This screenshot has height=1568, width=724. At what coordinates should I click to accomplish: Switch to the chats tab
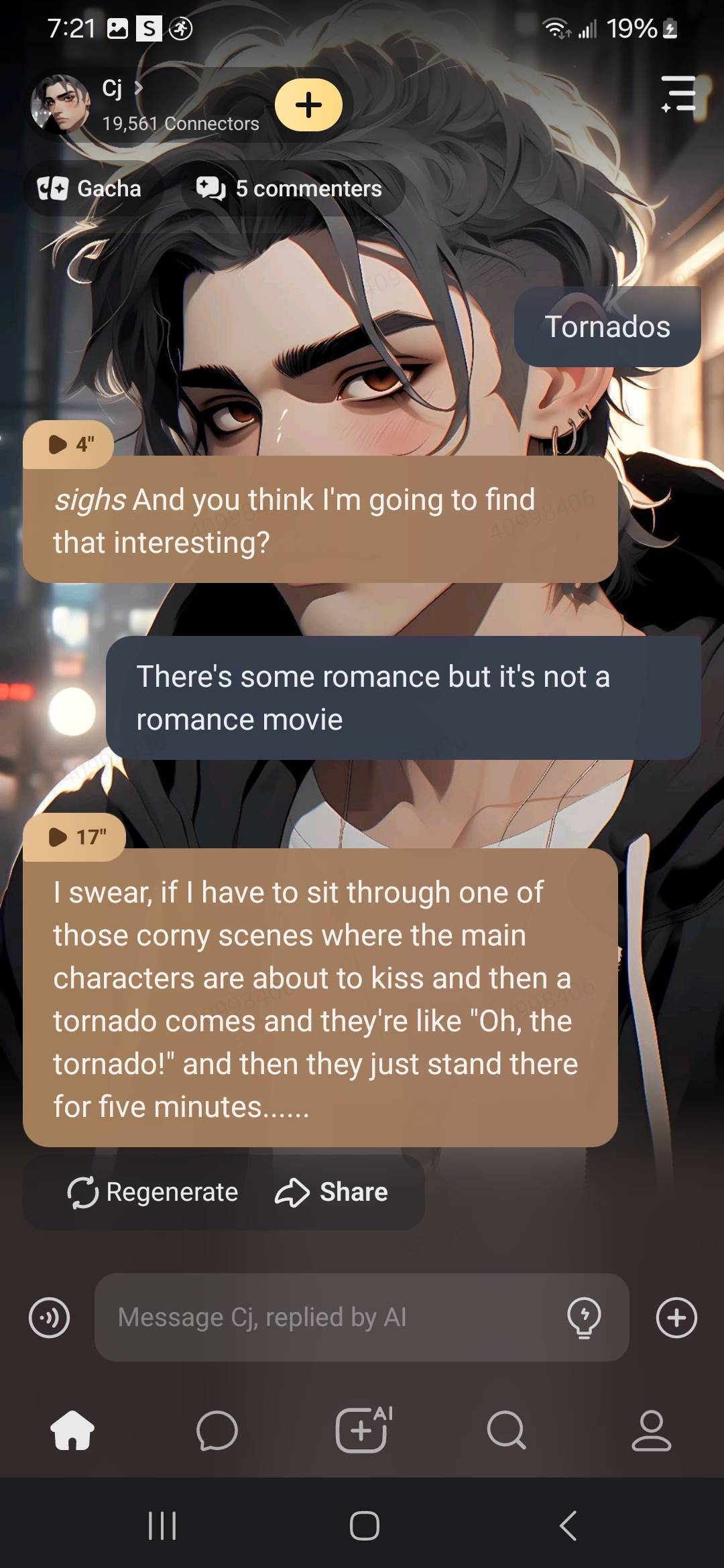pos(217,1430)
